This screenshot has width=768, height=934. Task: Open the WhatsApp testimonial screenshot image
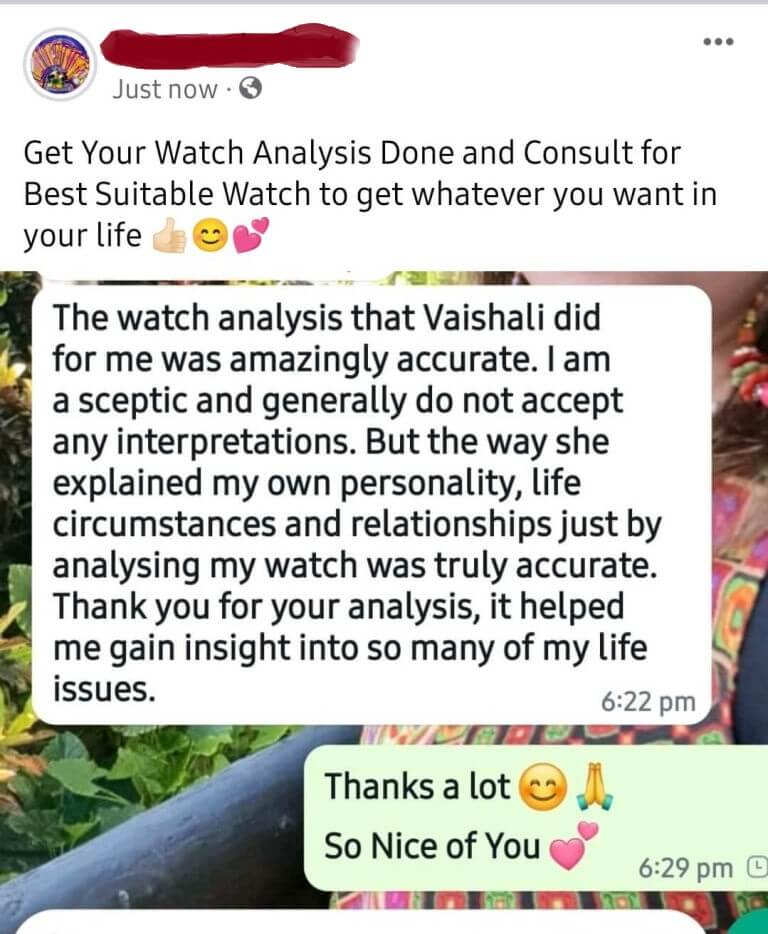[384, 600]
